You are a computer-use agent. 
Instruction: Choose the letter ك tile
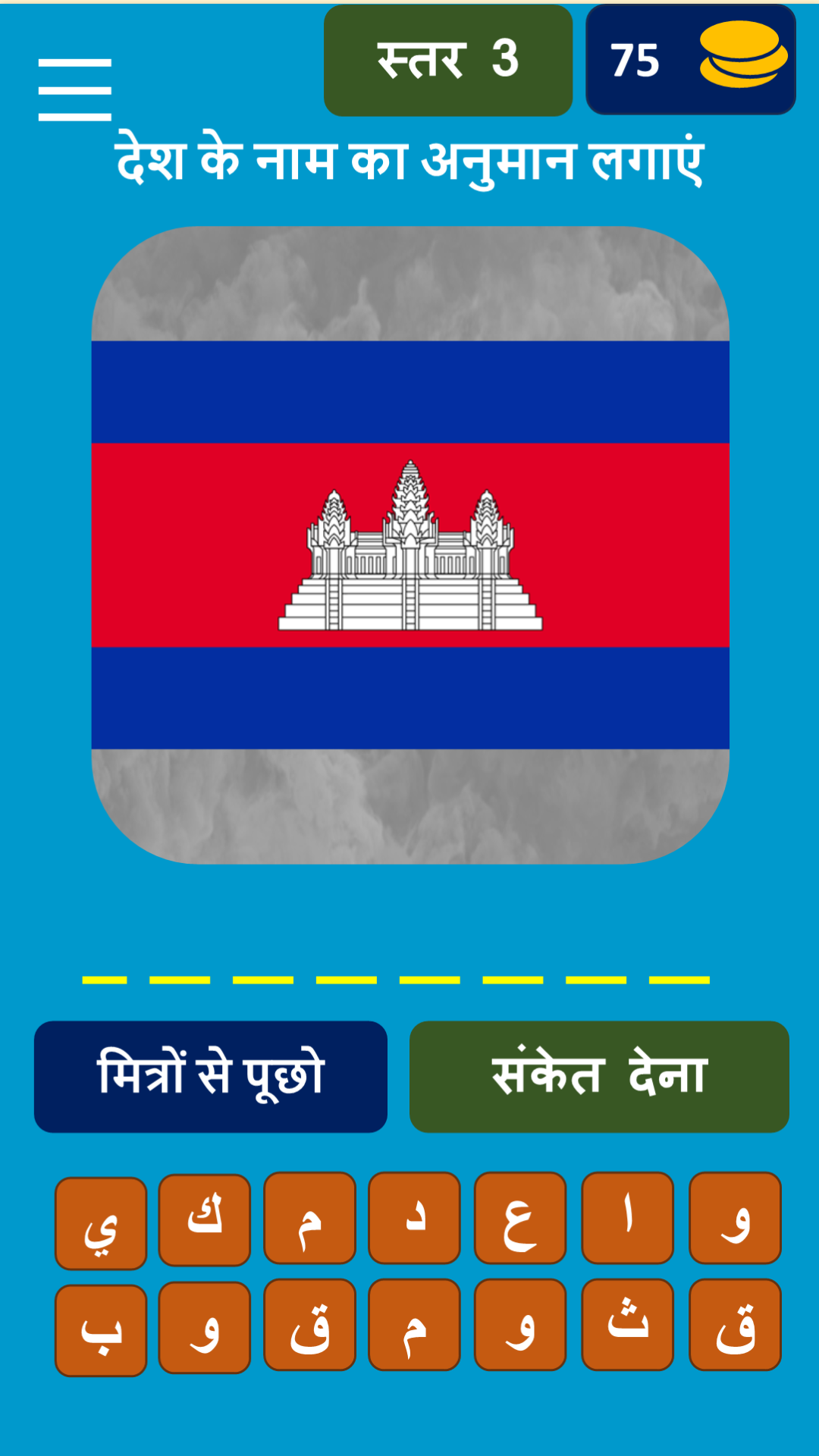[x=205, y=1219]
